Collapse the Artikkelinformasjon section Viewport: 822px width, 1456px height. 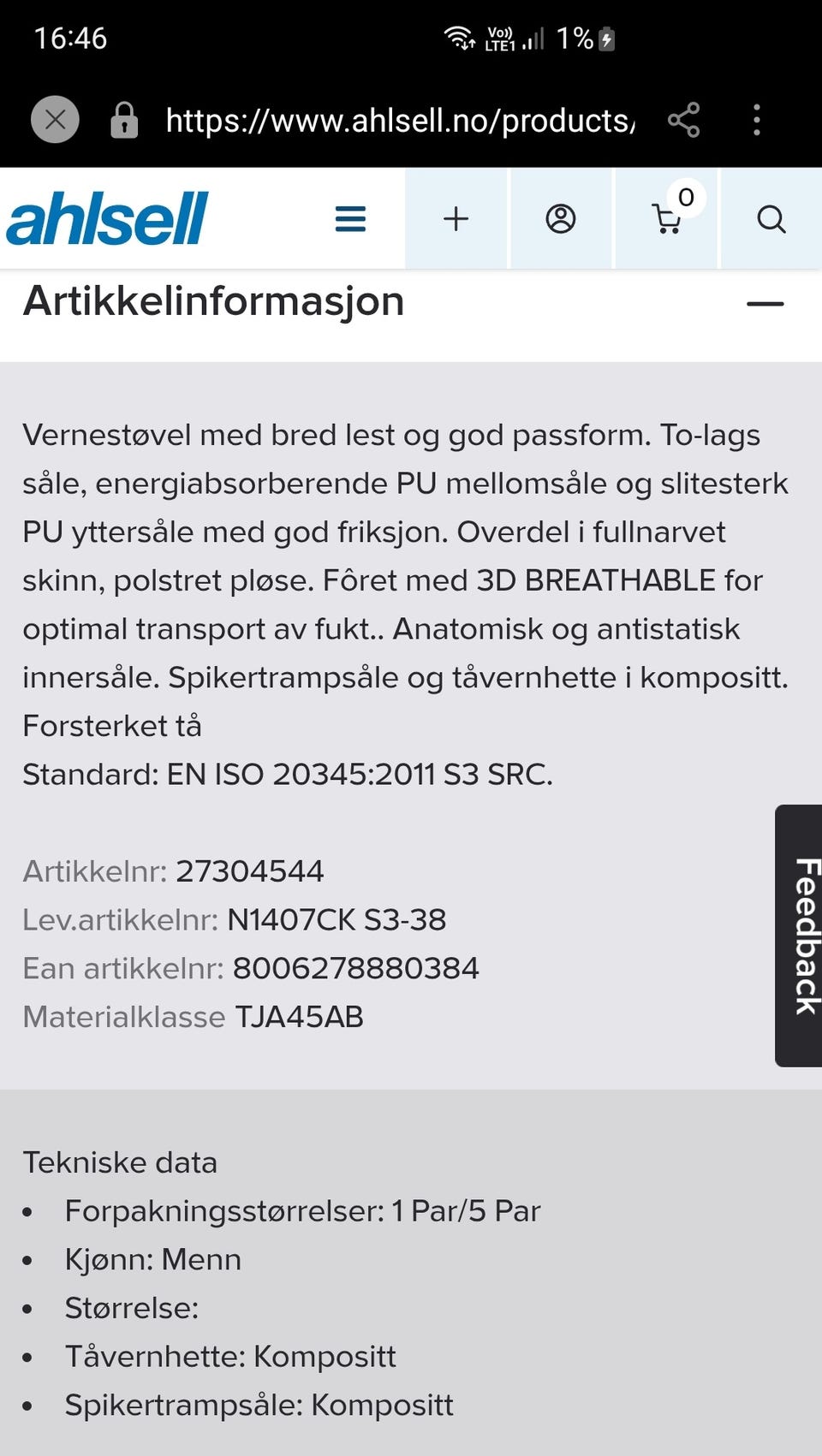765,301
